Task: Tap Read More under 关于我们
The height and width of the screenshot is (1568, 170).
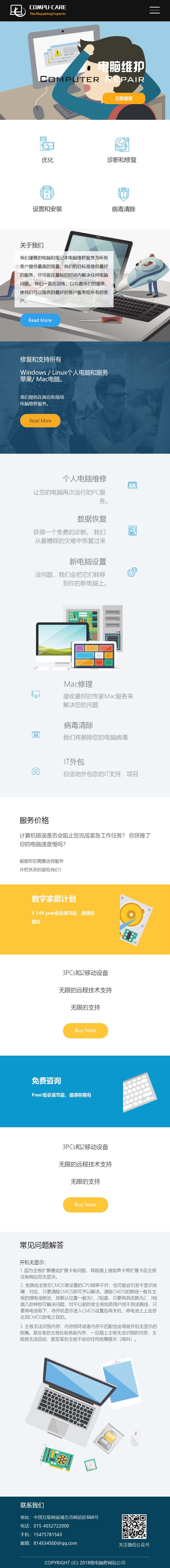Action: tap(40, 320)
